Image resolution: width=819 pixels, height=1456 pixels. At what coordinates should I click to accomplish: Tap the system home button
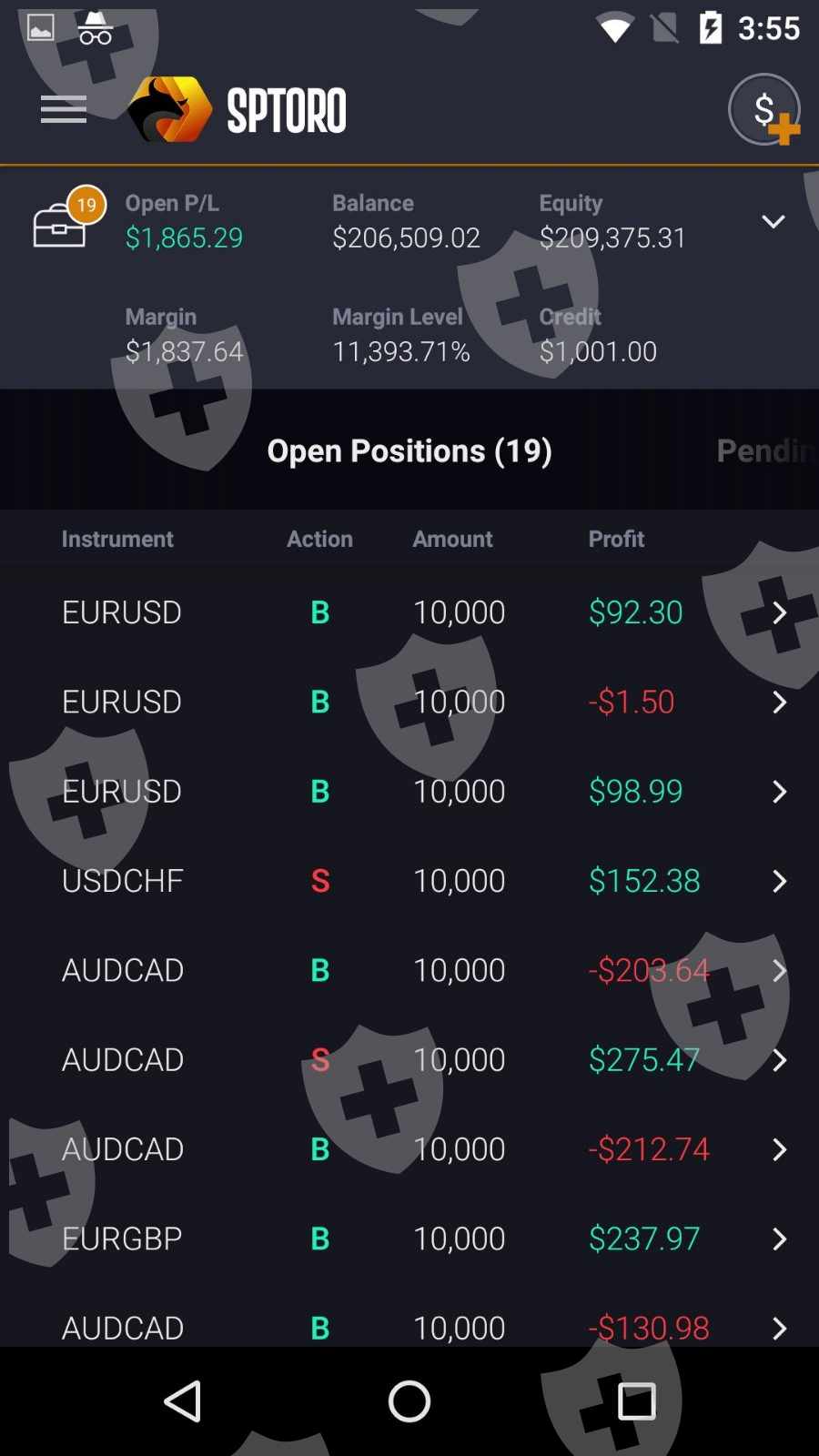(x=409, y=1401)
